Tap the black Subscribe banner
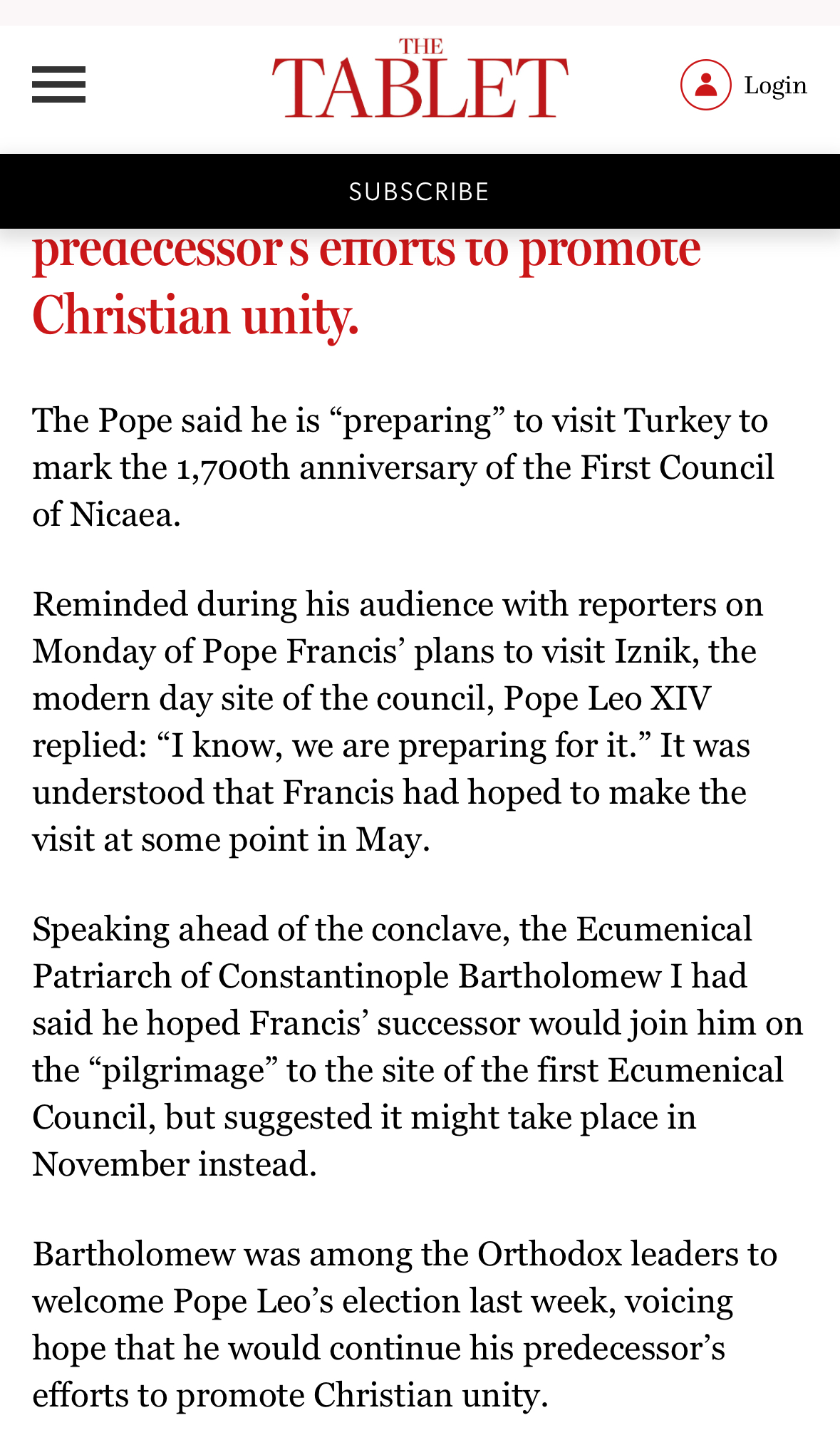This screenshot has height=1435, width=840. tap(420, 192)
